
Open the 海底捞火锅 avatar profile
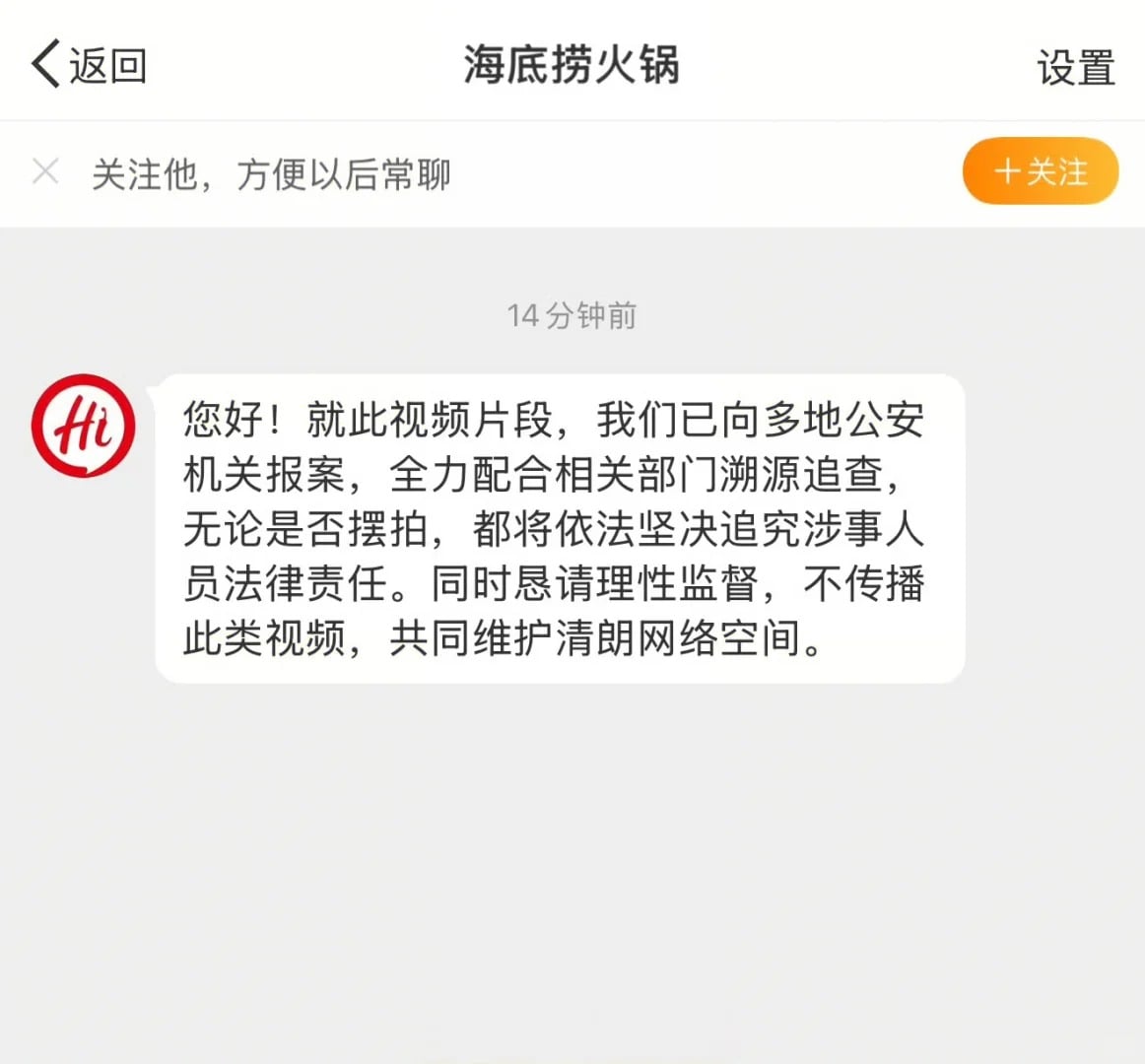pos(84,426)
